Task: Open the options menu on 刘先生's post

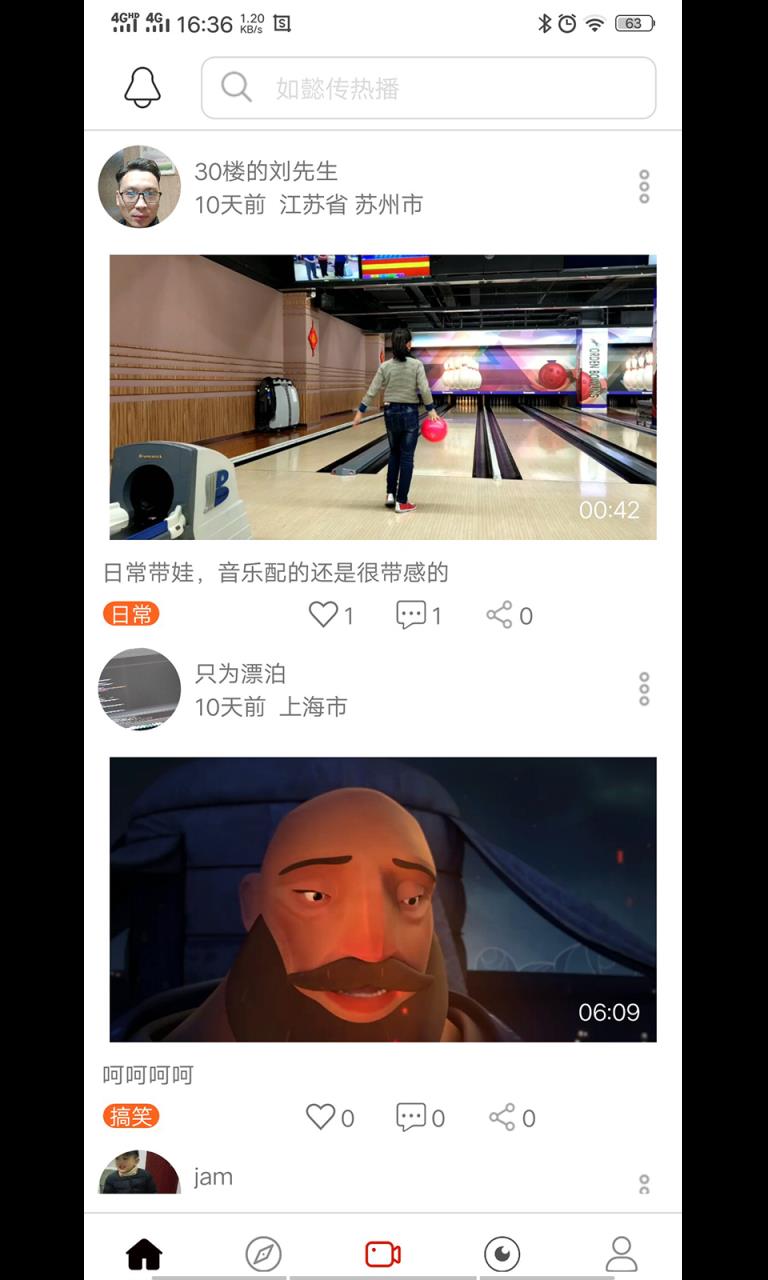Action: 643,188
